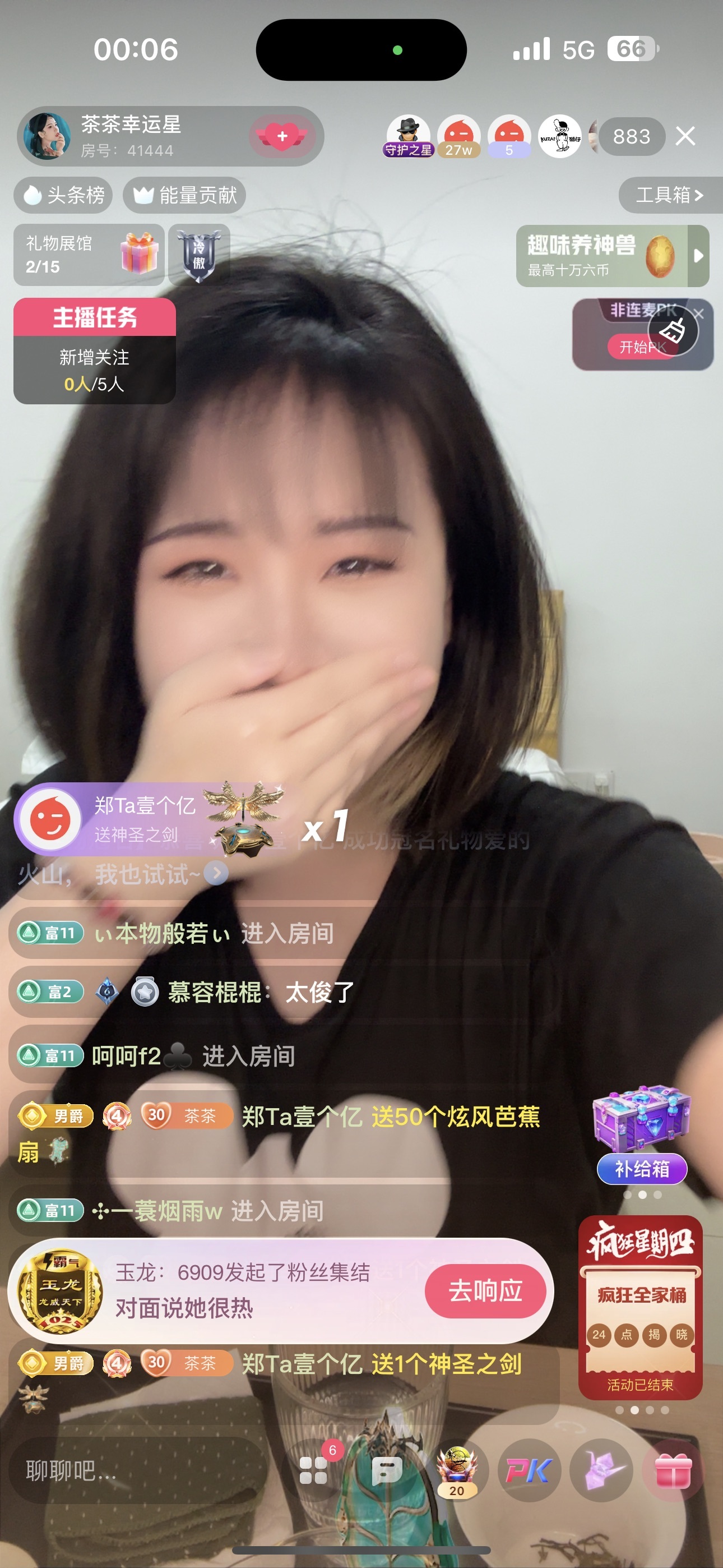Tap 去响应 on the fan rally notice

tap(485, 1290)
